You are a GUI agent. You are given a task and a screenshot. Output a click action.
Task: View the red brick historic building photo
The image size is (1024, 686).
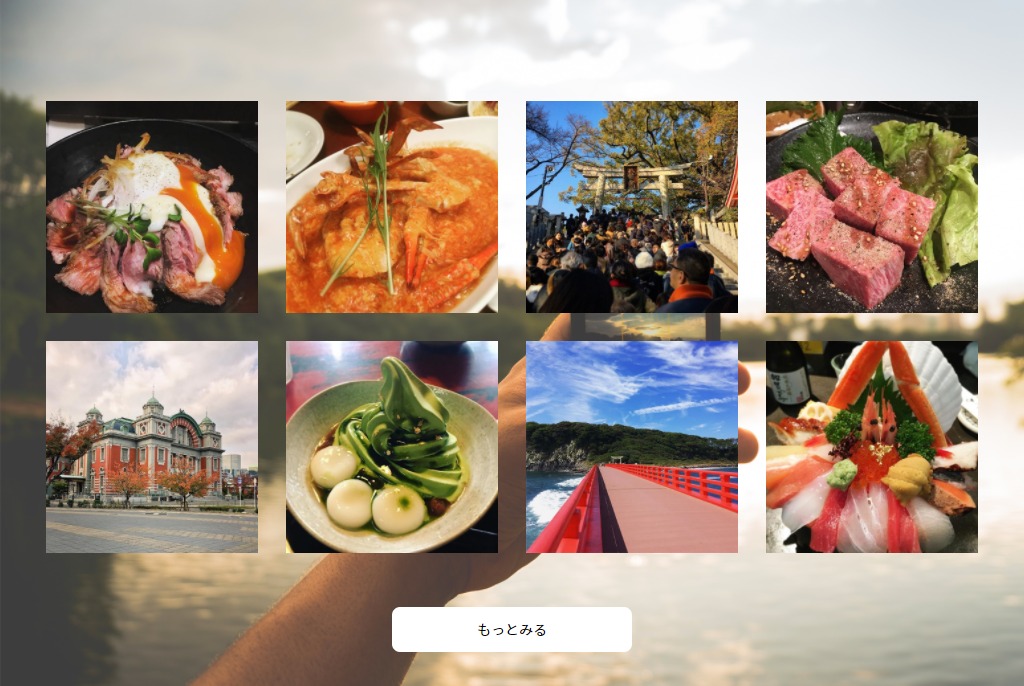click(152, 447)
